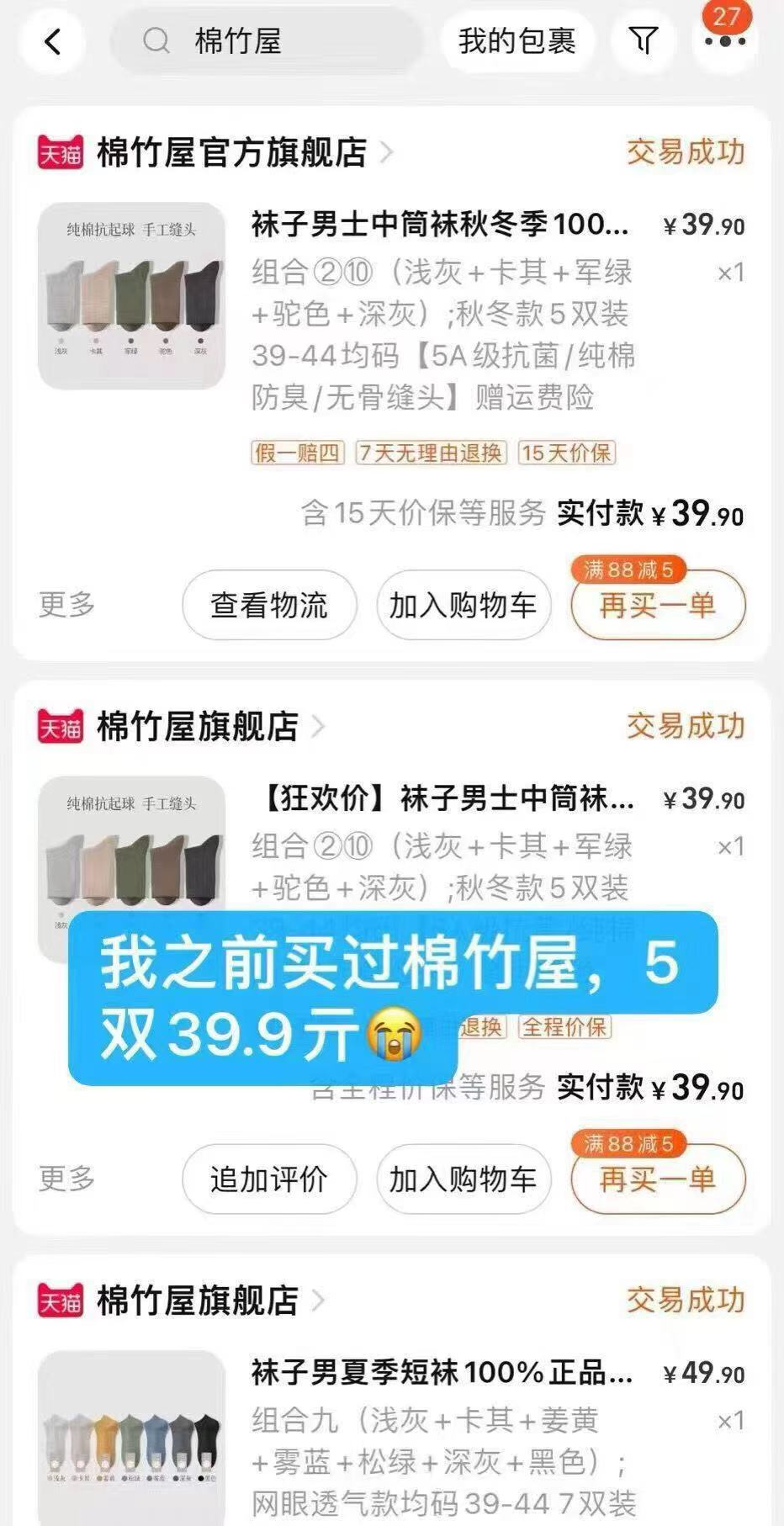784x1526 pixels.
Task: Open the 棉竹屋旗舰店 store of the summer socks order
Action: [198, 1301]
